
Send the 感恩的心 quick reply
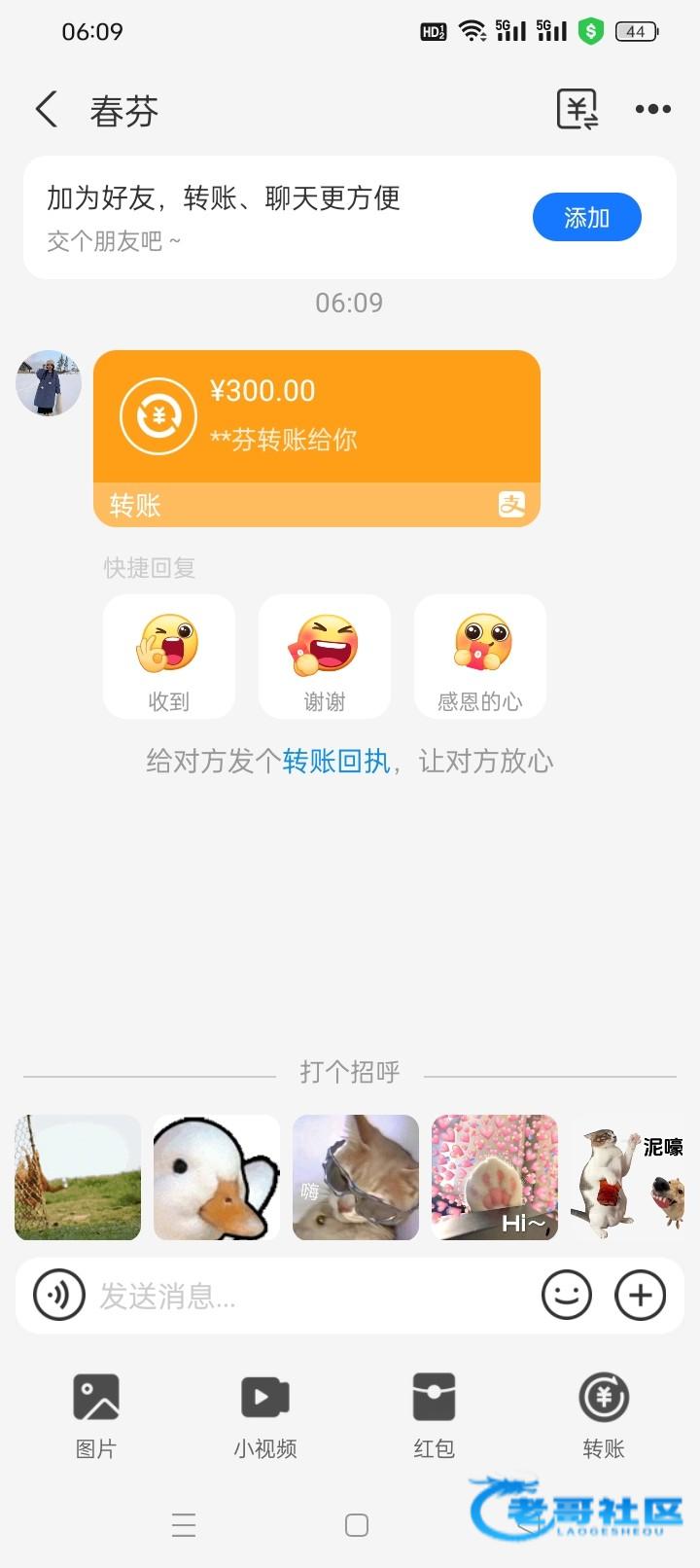click(x=479, y=657)
